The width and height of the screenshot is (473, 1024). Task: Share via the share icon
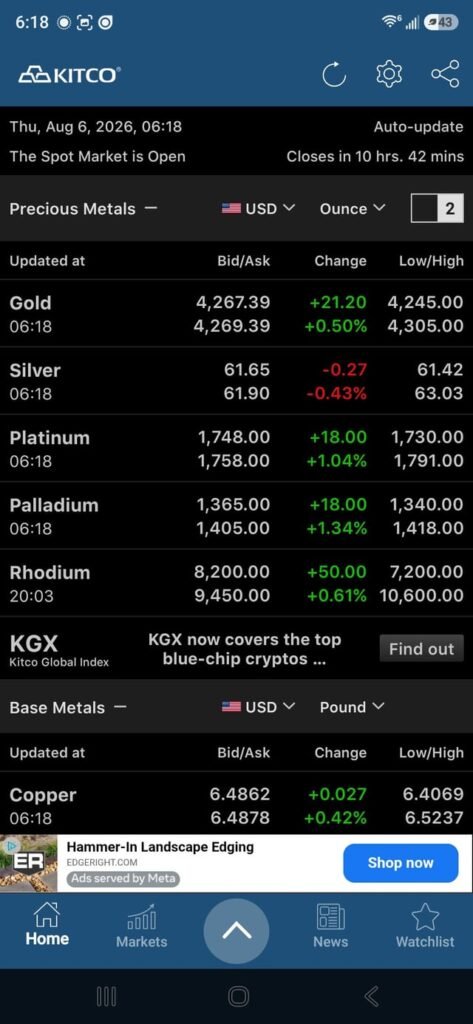tap(445, 74)
